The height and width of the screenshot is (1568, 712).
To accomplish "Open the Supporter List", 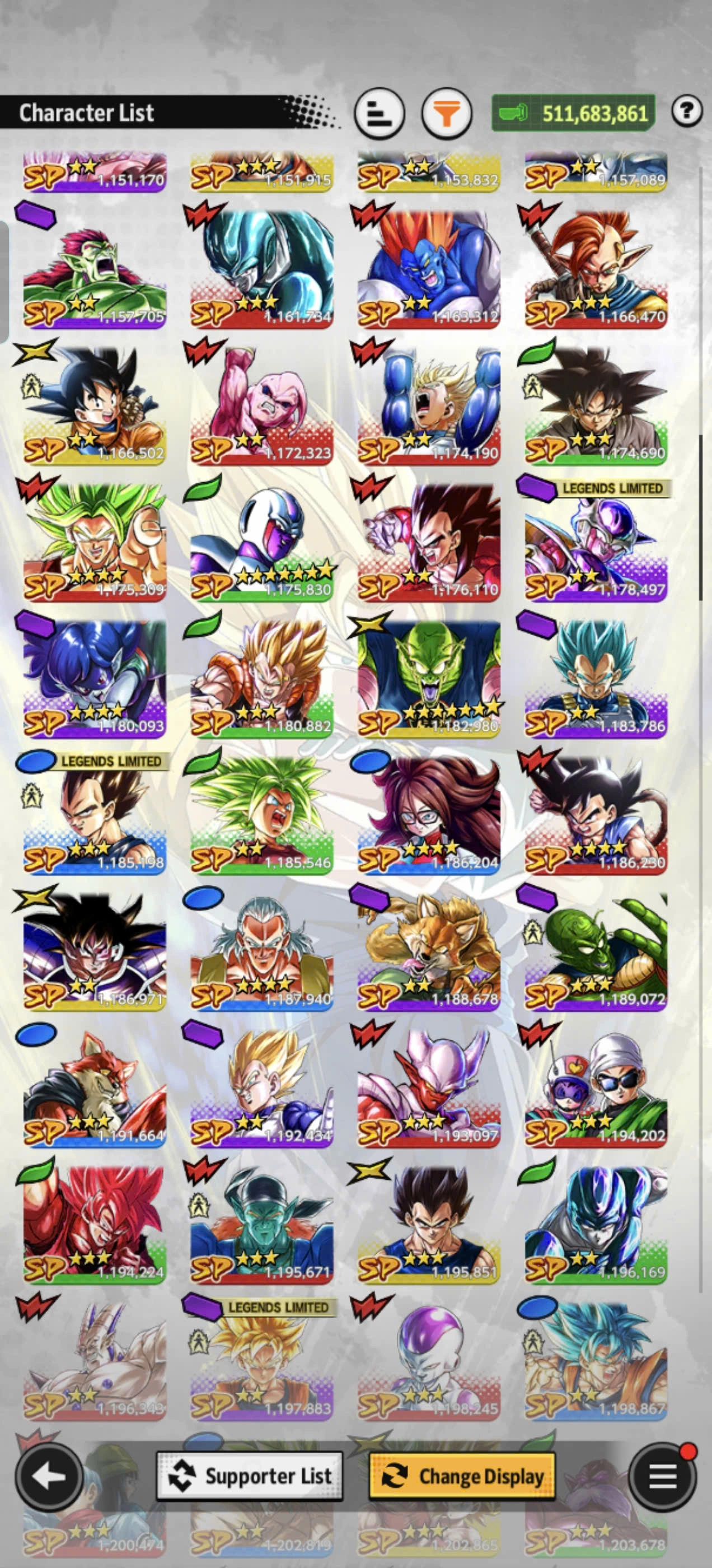I will click(250, 1476).
